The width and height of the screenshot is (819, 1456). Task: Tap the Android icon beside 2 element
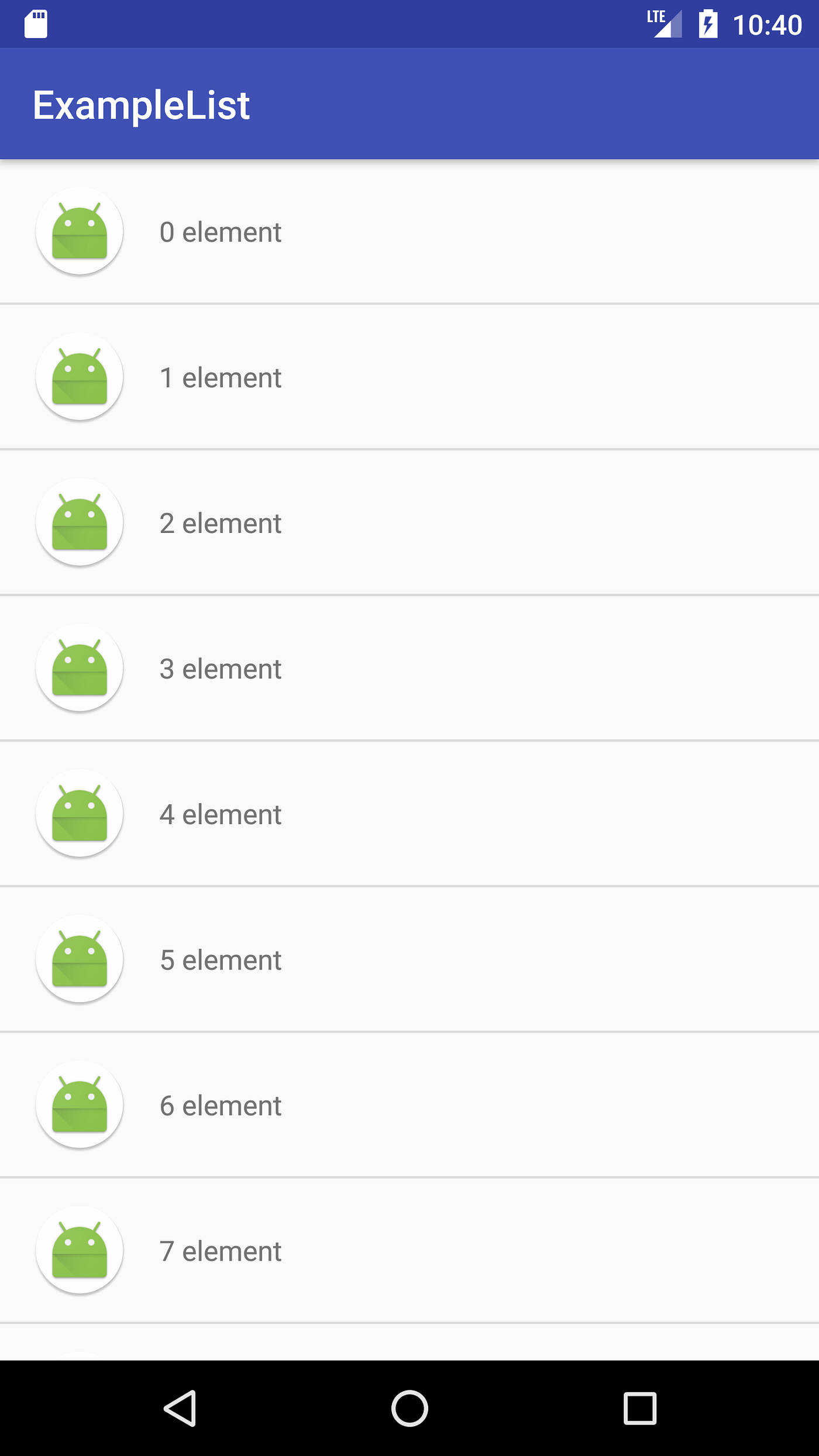click(x=79, y=522)
